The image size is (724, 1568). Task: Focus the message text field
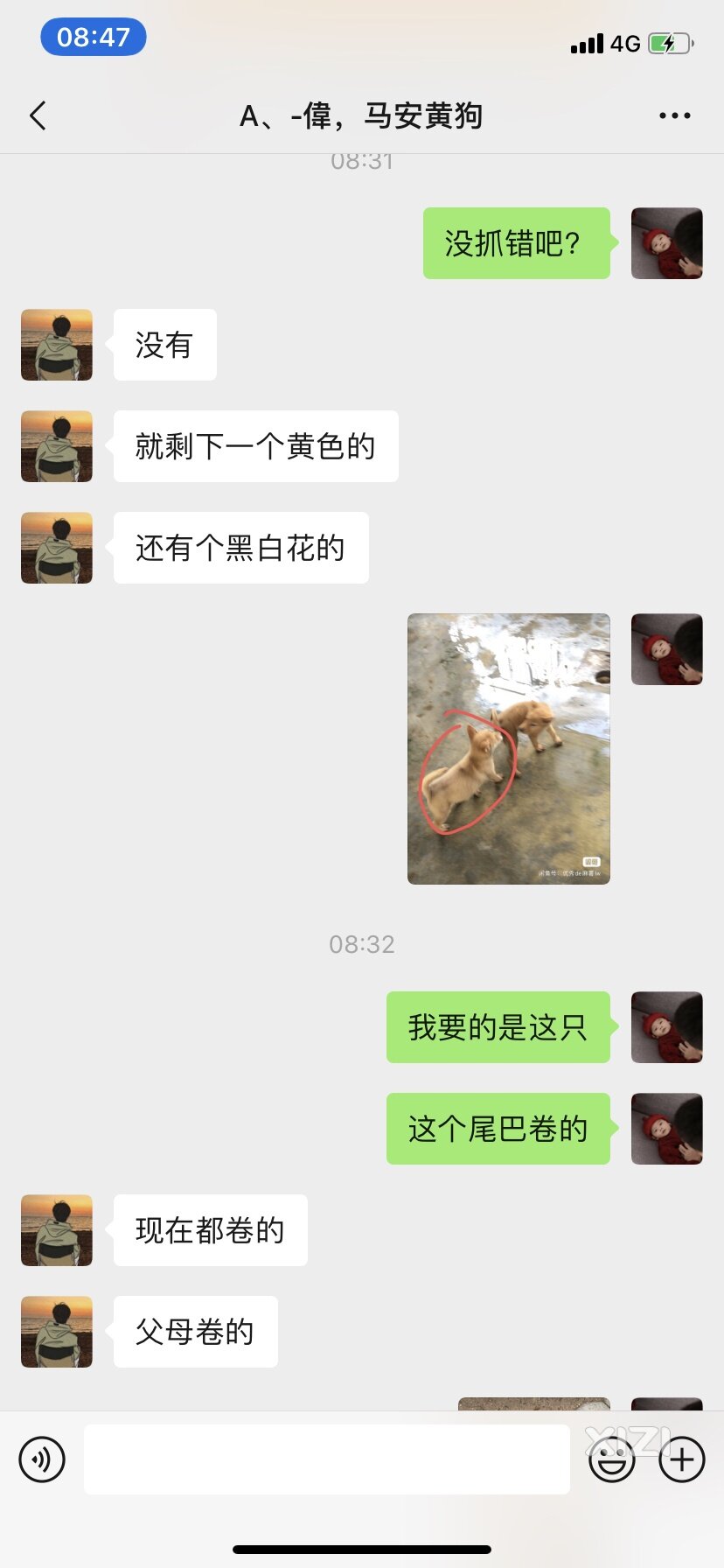tap(326, 1459)
